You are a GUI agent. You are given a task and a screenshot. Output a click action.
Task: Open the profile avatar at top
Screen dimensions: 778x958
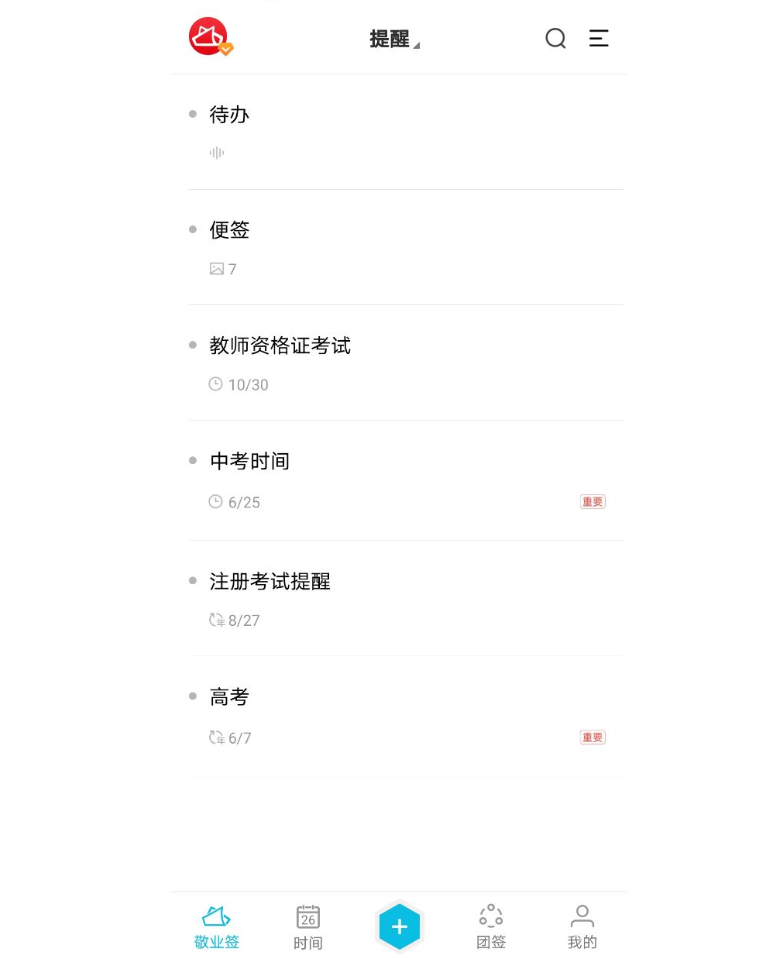click(x=209, y=37)
